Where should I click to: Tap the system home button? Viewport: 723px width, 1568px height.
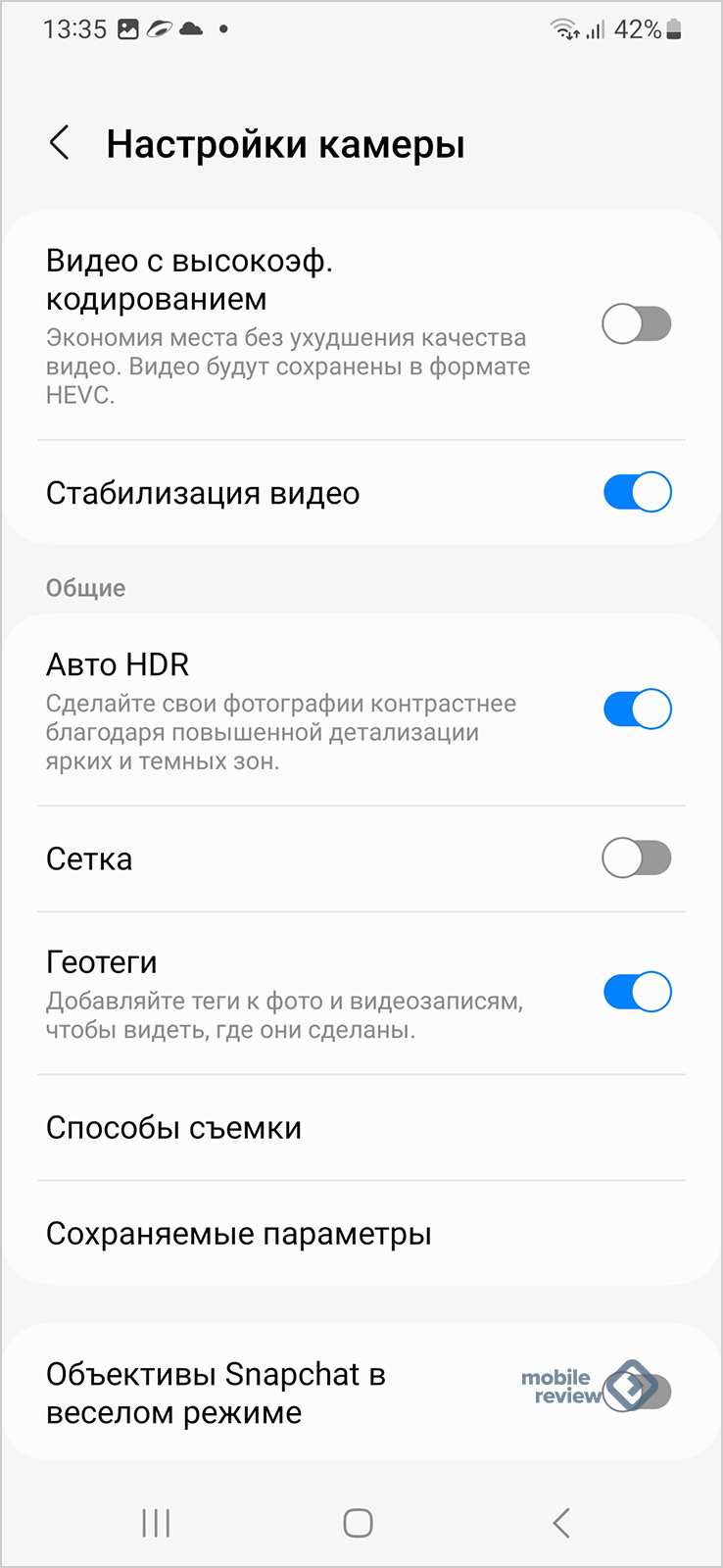coord(359,1522)
